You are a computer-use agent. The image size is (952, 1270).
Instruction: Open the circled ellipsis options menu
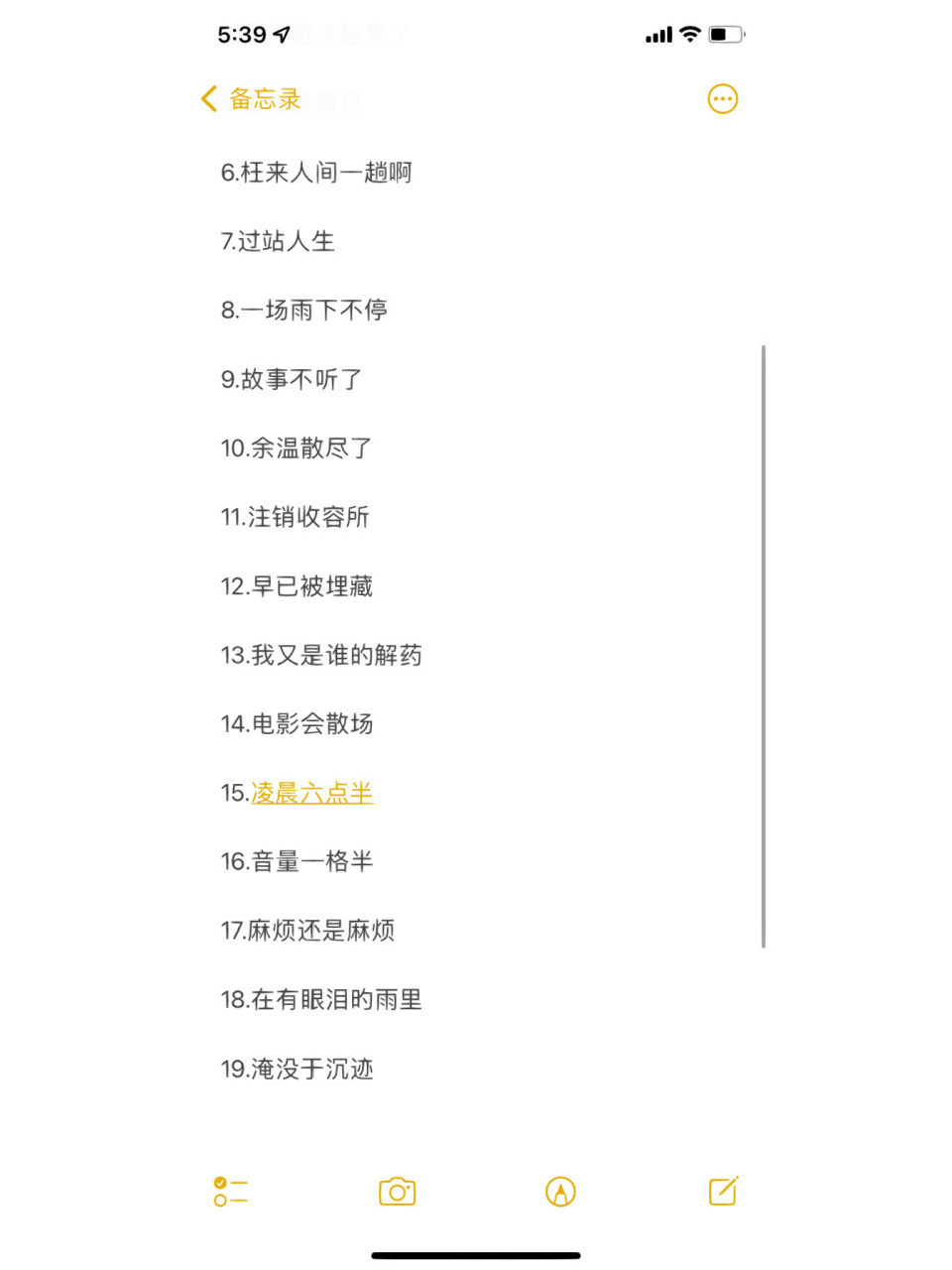(x=722, y=98)
